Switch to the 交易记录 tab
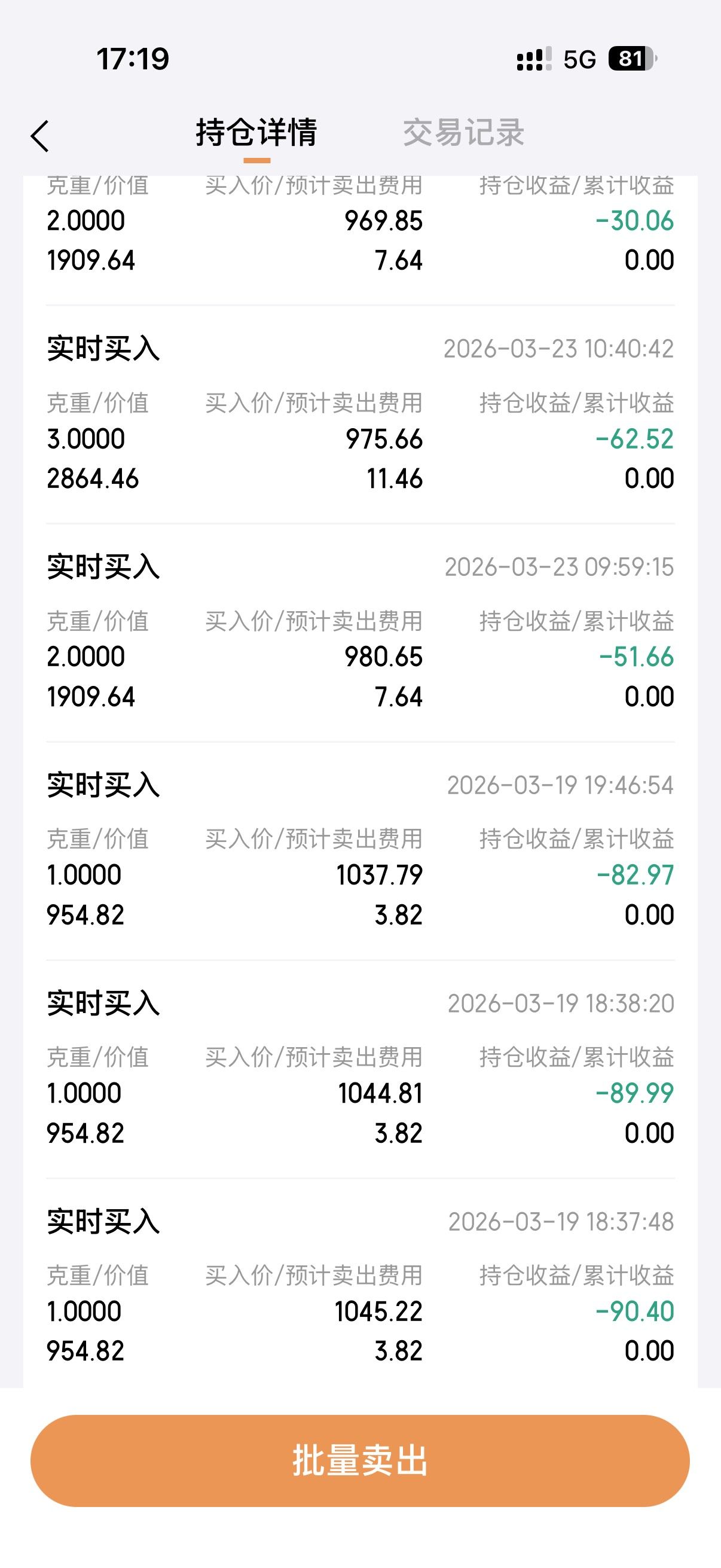Viewport: 721px width, 1568px height. 463,133
